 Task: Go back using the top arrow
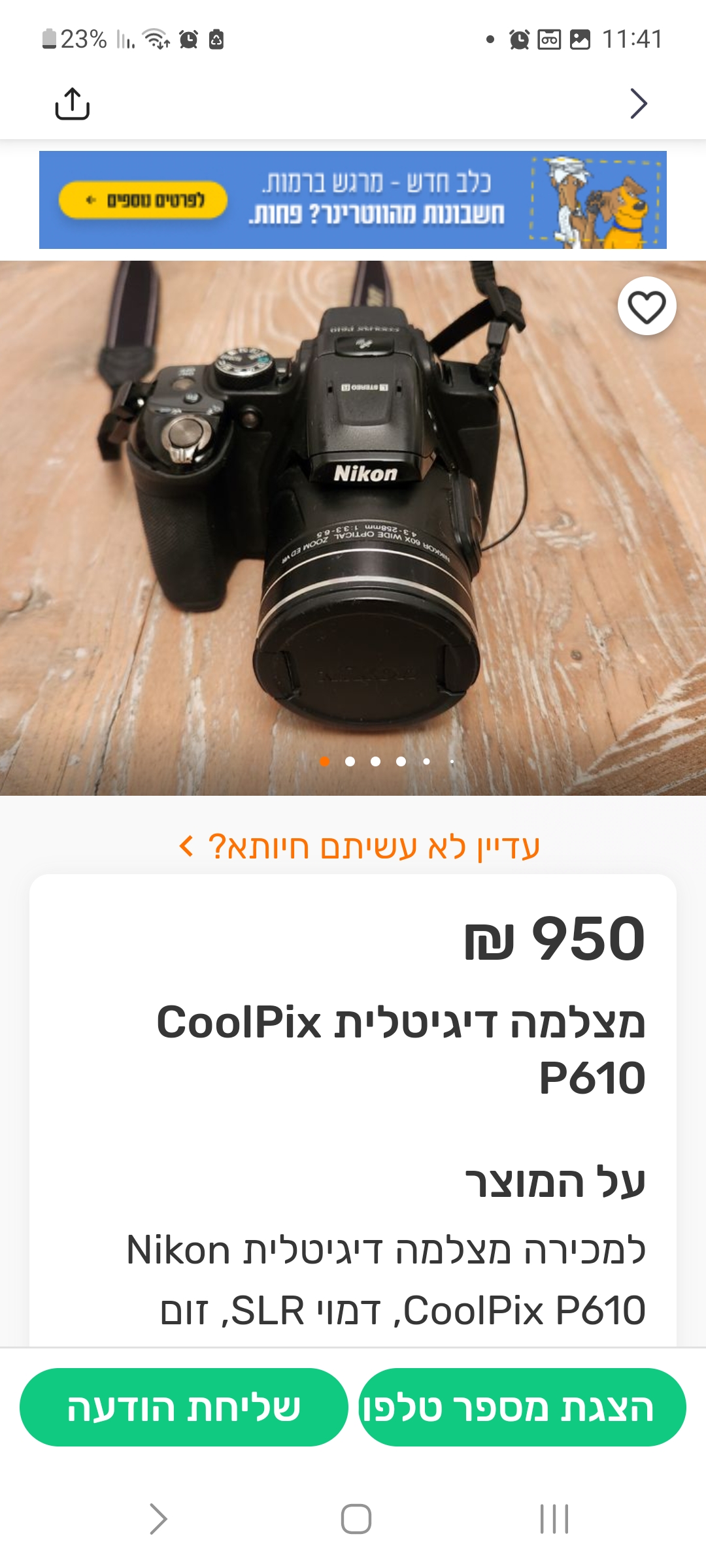pos(638,104)
